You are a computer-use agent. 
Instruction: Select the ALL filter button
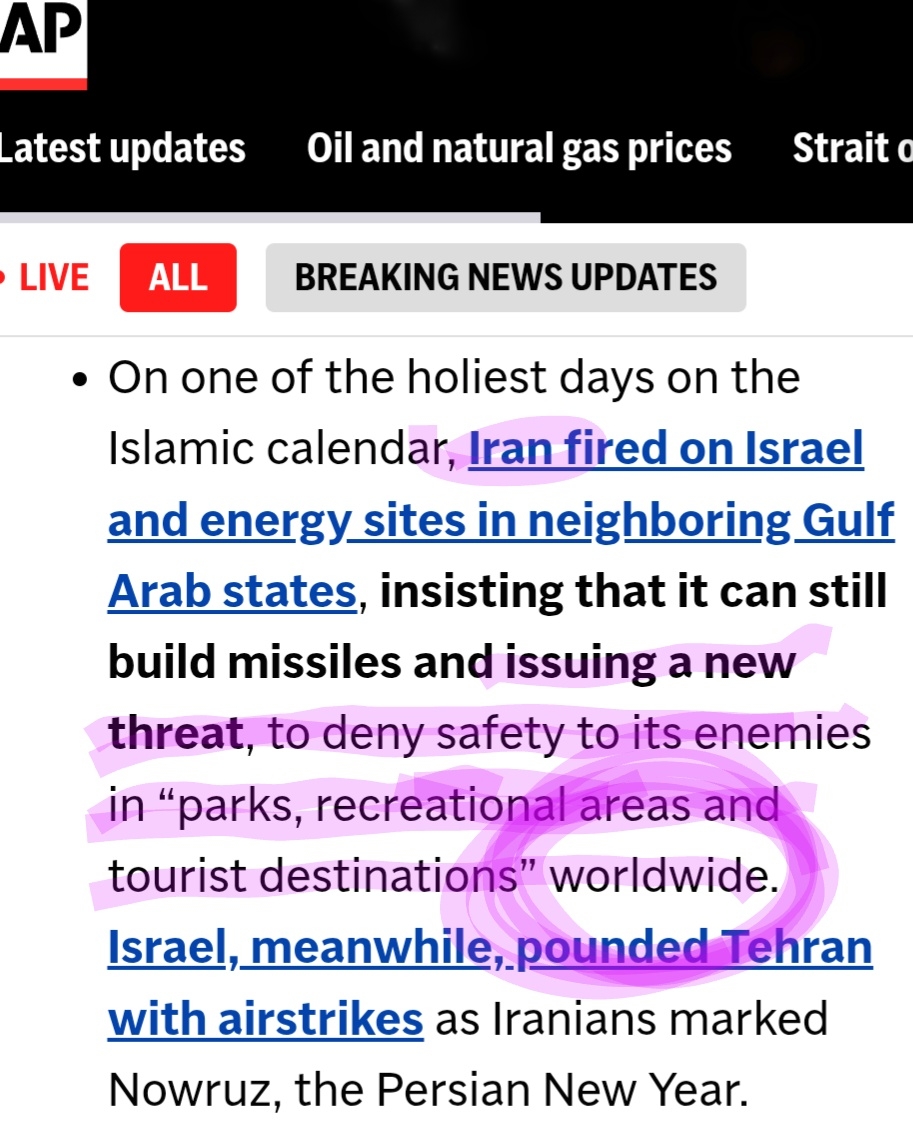(178, 277)
